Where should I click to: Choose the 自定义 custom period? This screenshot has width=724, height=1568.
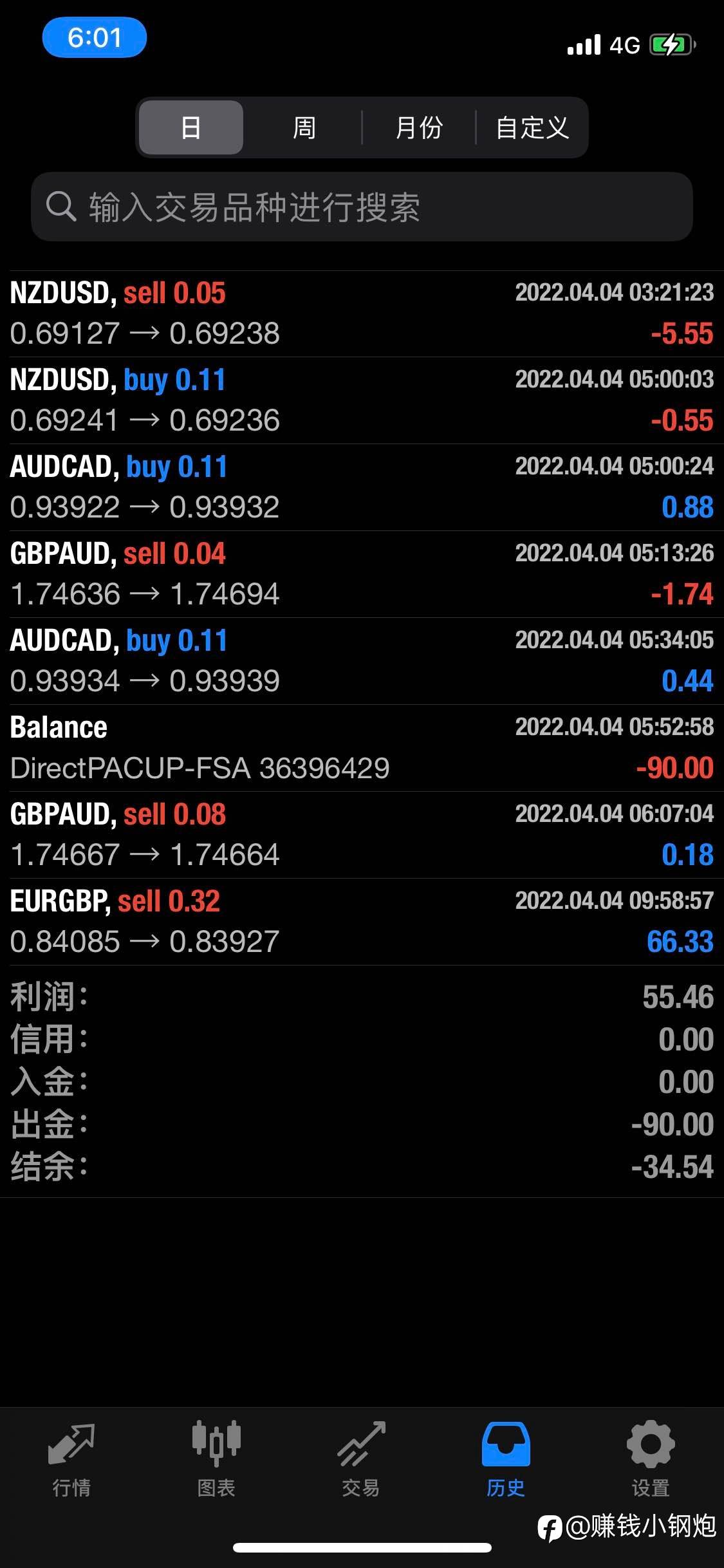[532, 127]
